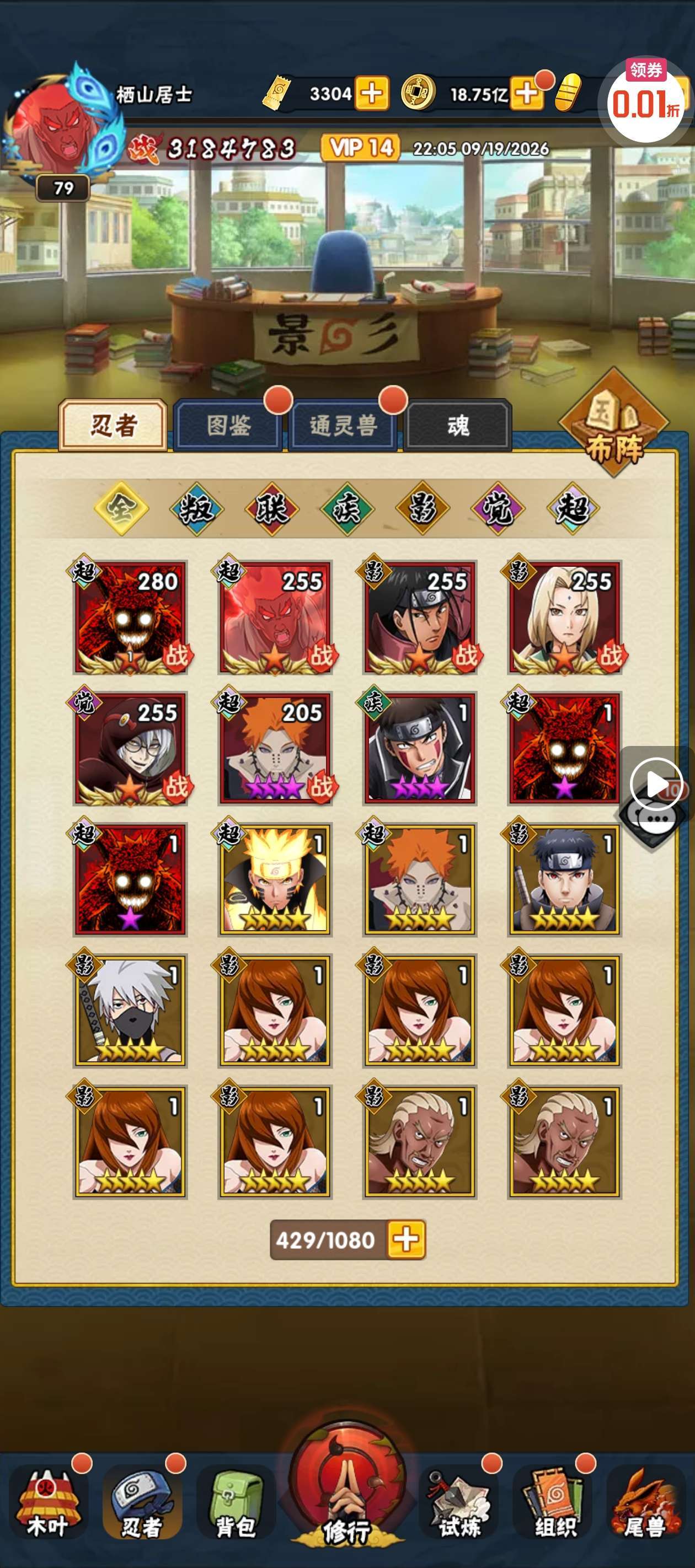Switch to the 图鉴 tab
Viewport: 695px width, 1568px height.
[x=228, y=425]
